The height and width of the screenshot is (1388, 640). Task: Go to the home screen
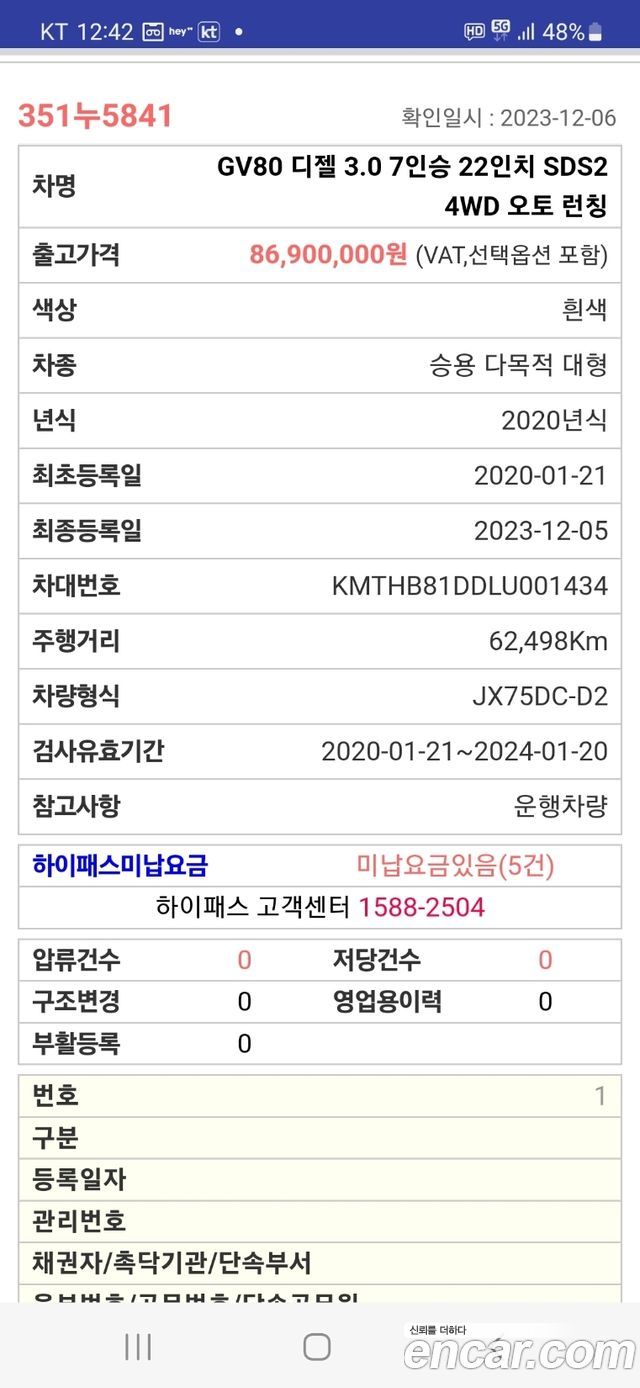point(317,1346)
